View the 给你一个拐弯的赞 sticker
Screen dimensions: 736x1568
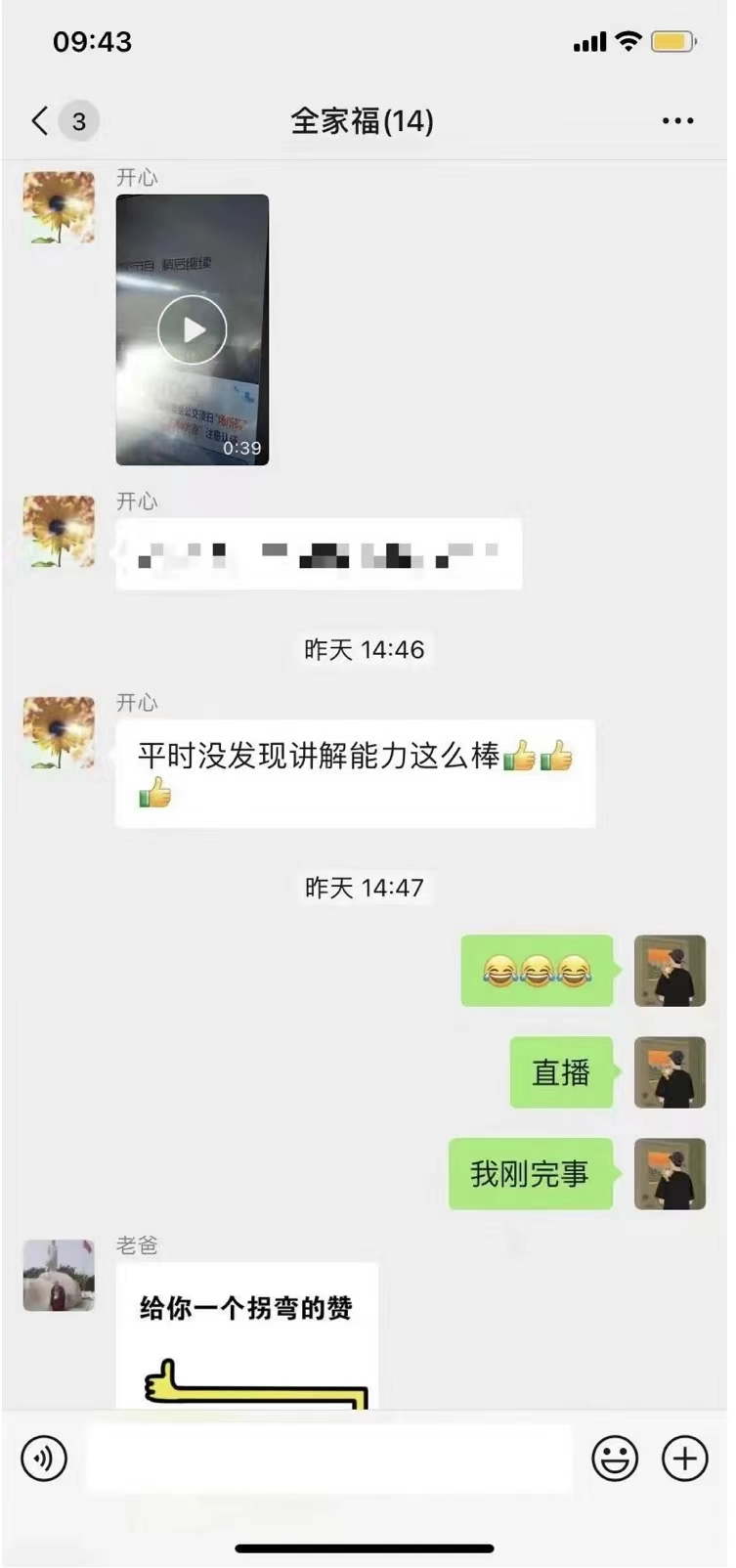click(246, 1337)
